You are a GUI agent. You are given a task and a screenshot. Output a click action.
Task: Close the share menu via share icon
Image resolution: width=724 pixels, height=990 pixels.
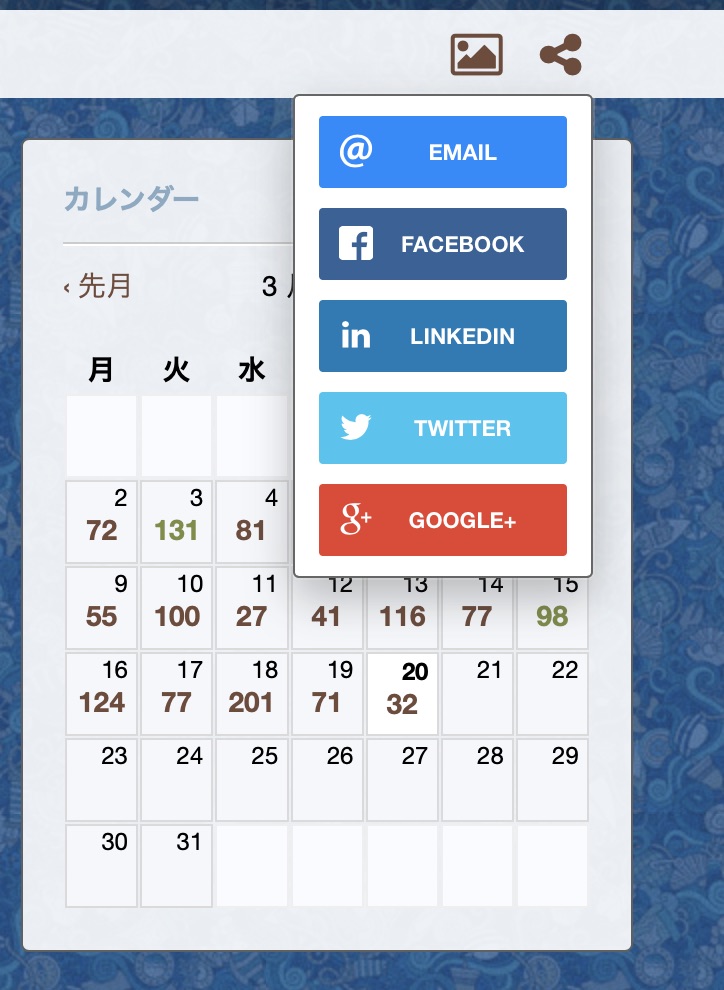(560, 55)
